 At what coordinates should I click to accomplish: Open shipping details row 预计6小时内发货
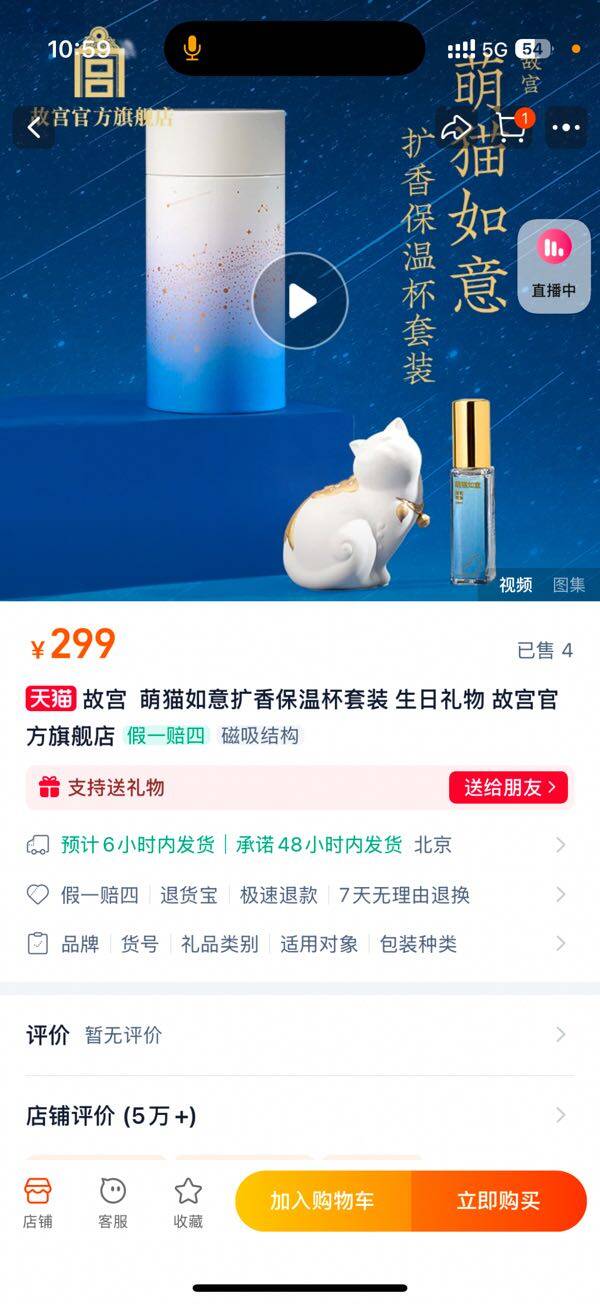tap(300, 845)
